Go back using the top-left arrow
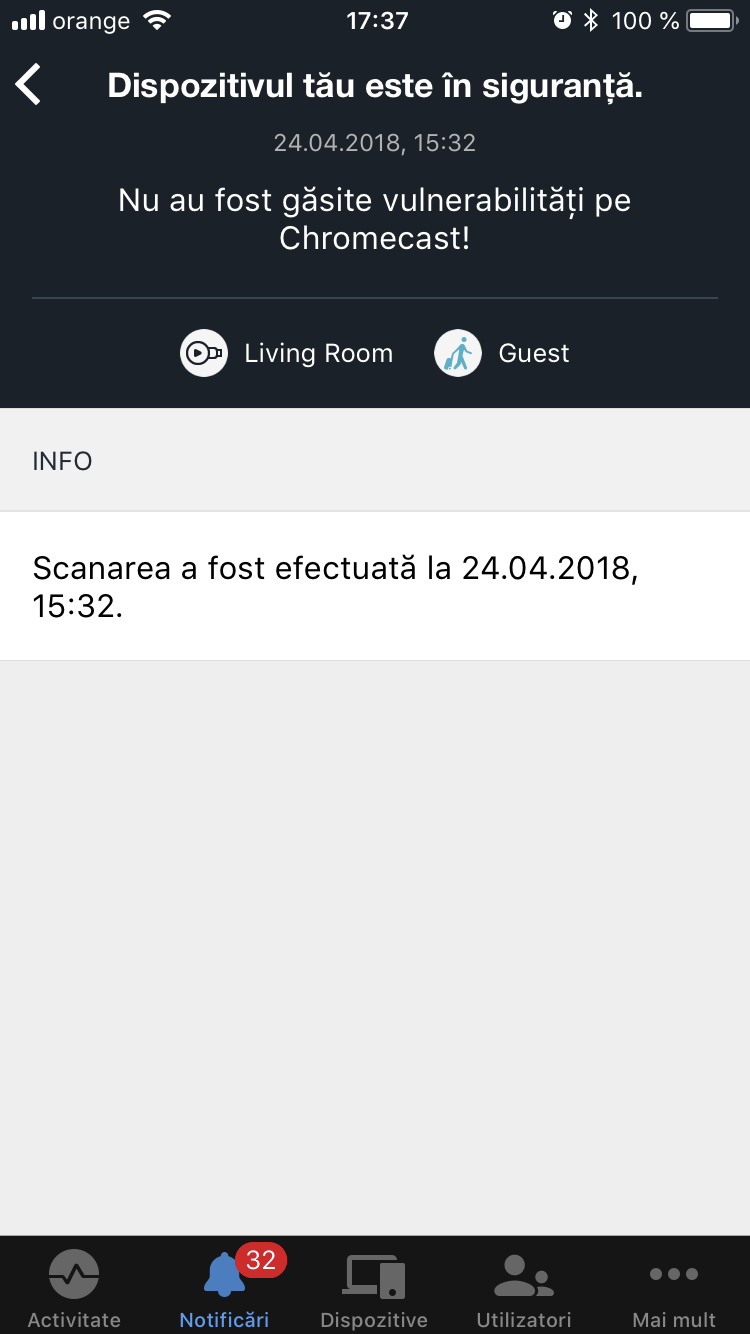The image size is (750, 1334). click(30, 85)
